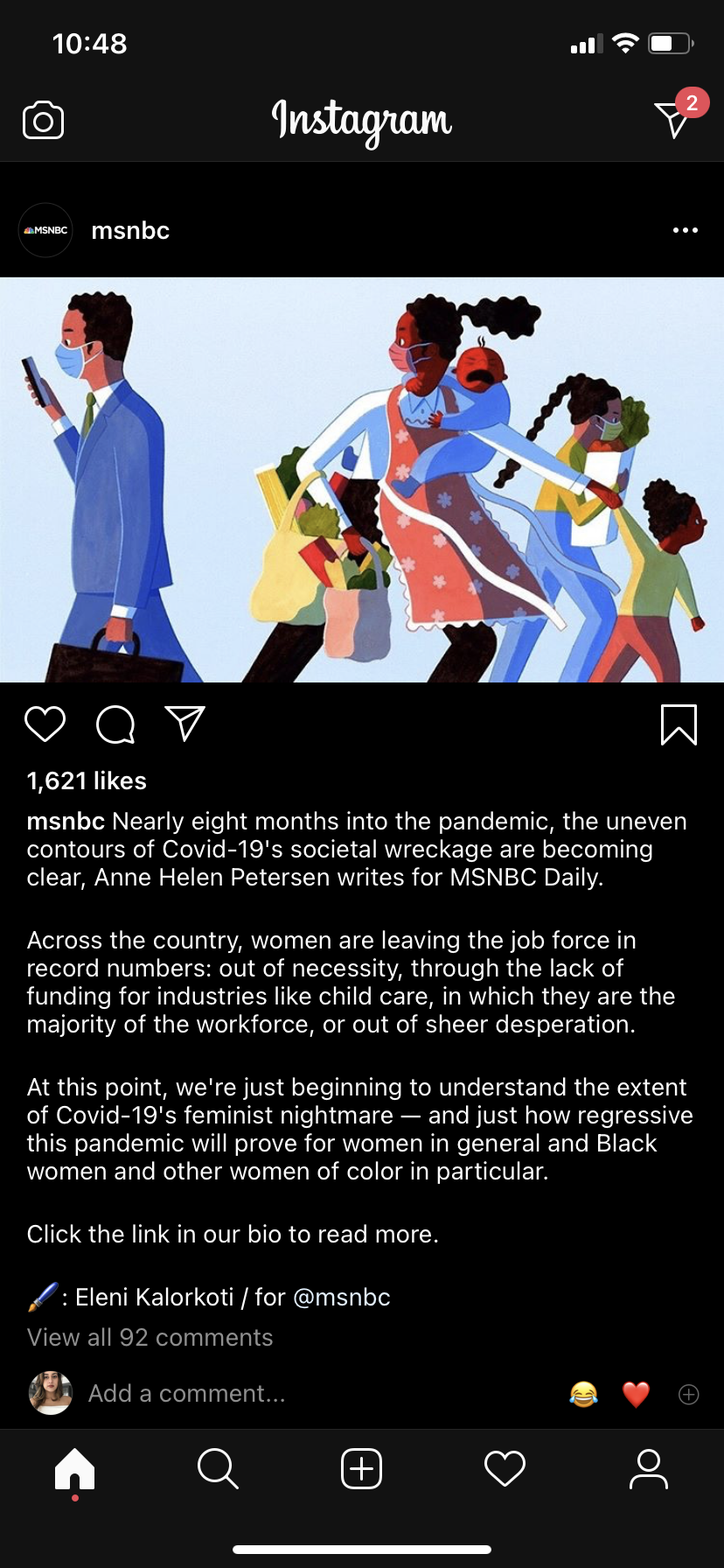The width and height of the screenshot is (724, 1568).
Task: Bookmark the msnbc post
Action: 679,724
